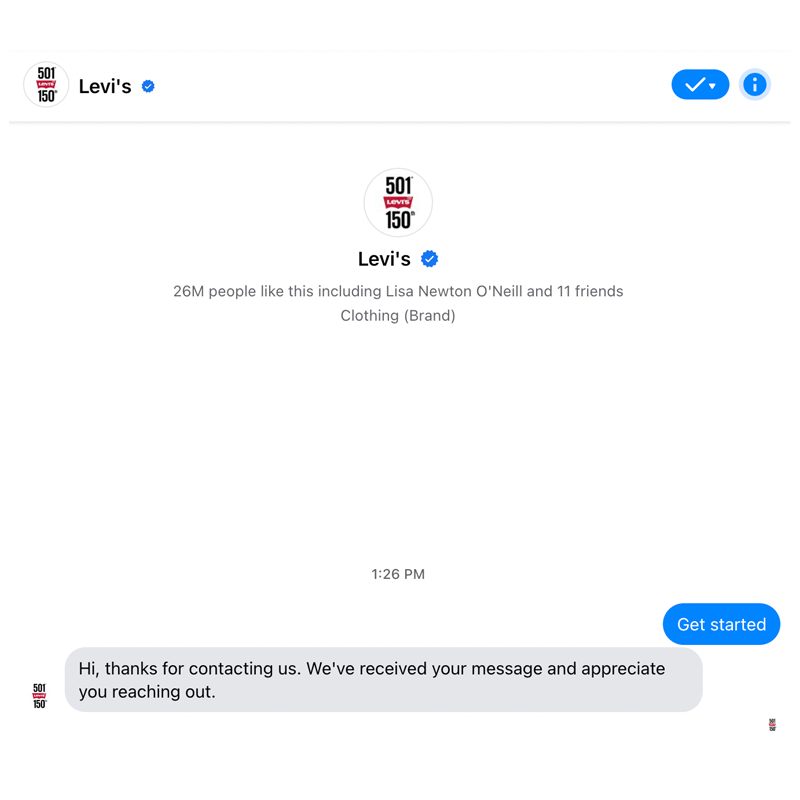Image resolution: width=800 pixels, height=800 pixels.
Task: View Levi's page from the large logo
Action: pos(398,202)
